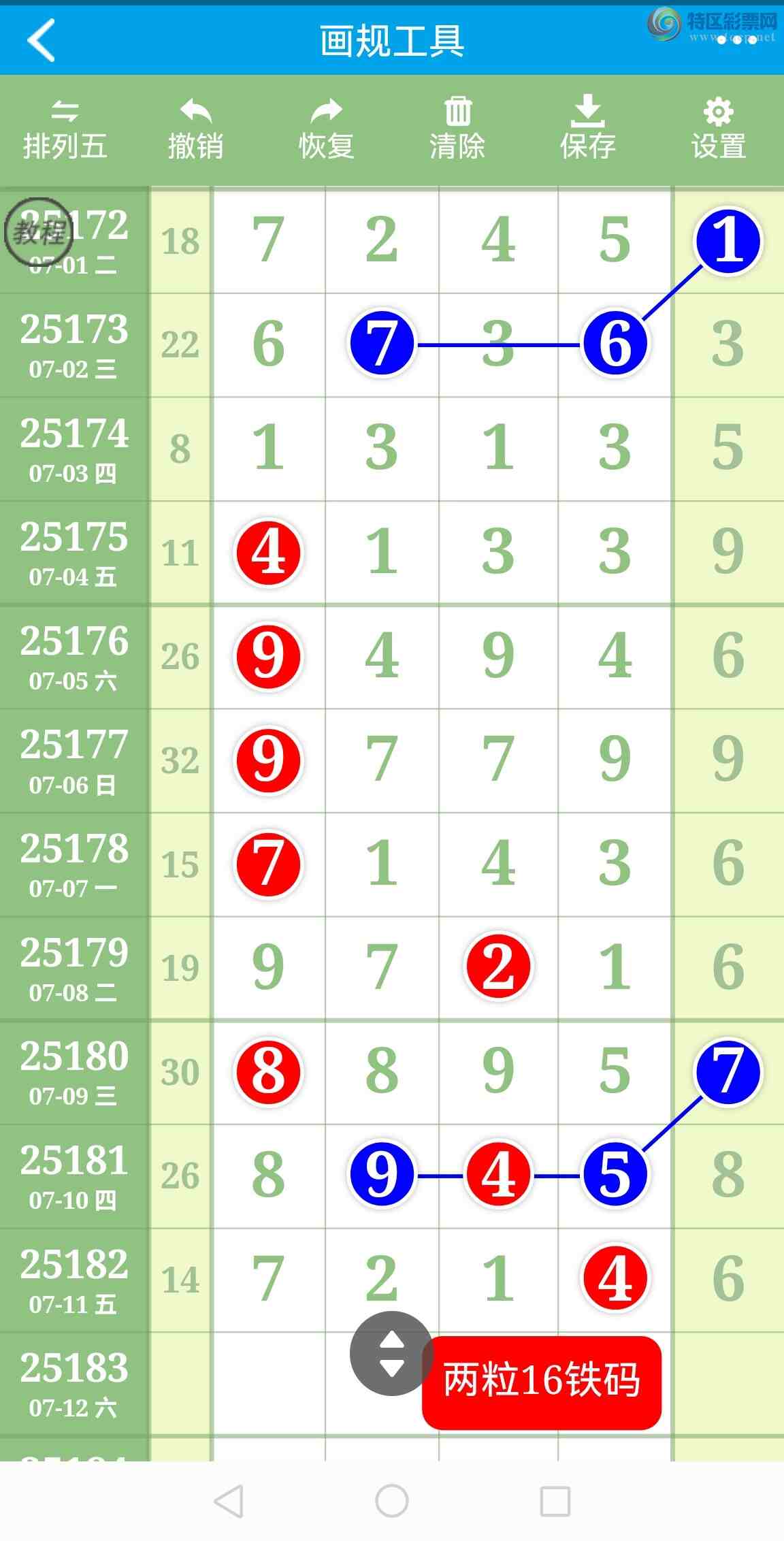This screenshot has width=784, height=1541.
Task: Open the system recent apps view
Action: tap(555, 1501)
